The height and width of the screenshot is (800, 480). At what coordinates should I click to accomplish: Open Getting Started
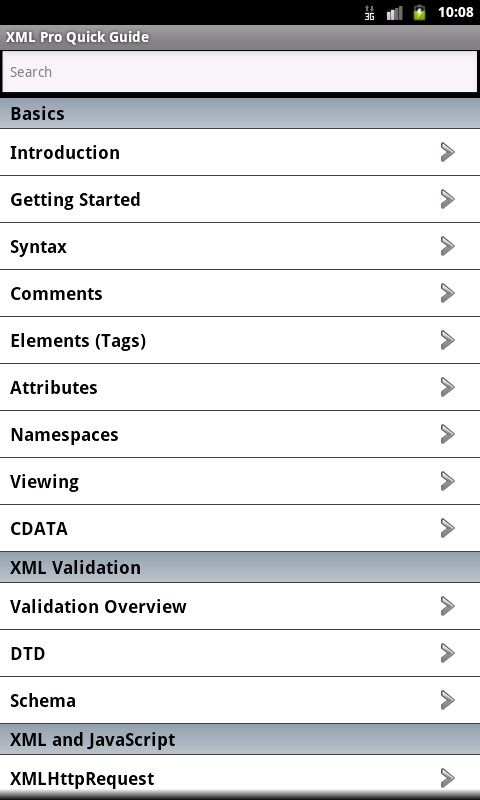tap(240, 199)
